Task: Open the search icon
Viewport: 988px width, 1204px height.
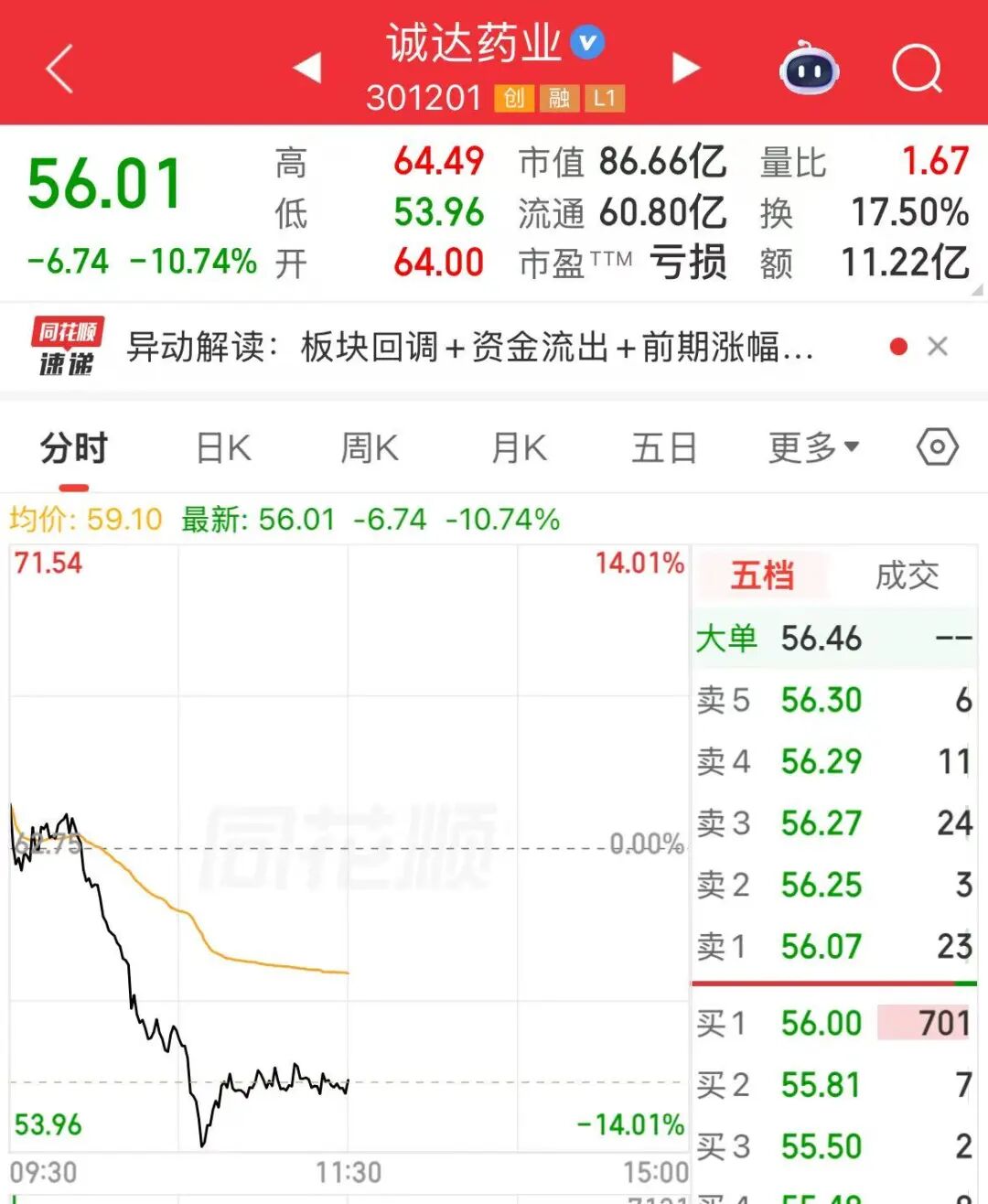Action: pyautogui.click(x=918, y=69)
